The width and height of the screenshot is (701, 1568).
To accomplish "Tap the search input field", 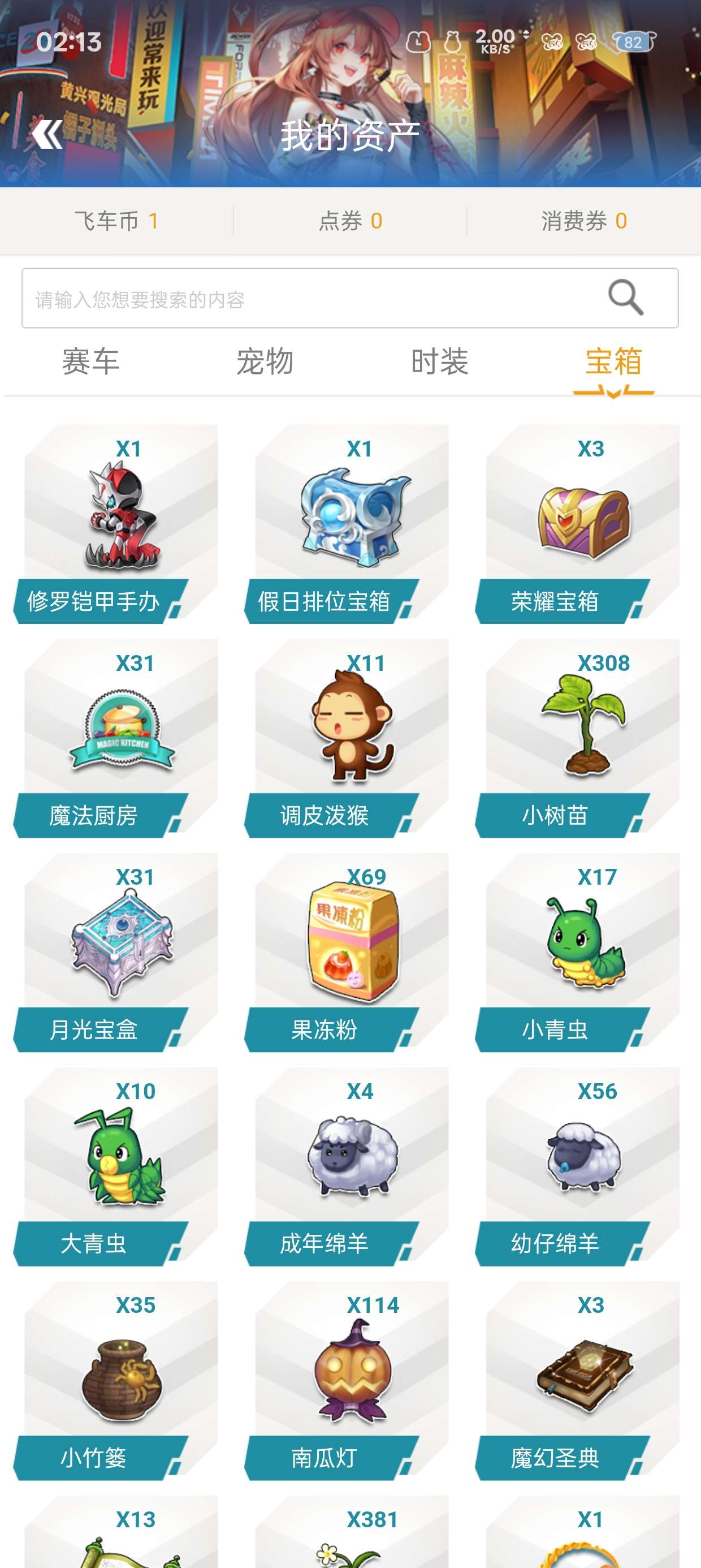I will coord(304,299).
